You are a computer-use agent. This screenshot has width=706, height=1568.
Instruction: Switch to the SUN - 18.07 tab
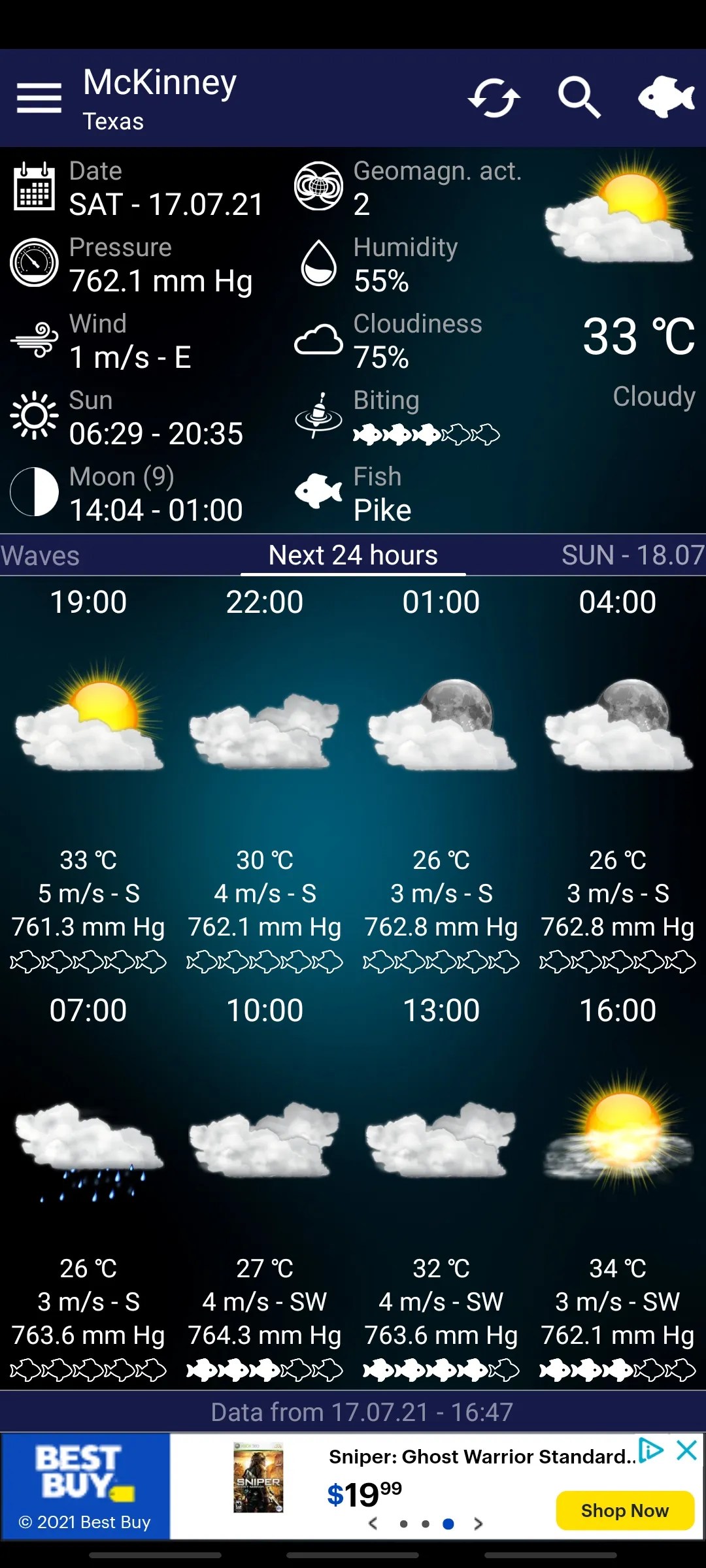pyautogui.click(x=630, y=556)
